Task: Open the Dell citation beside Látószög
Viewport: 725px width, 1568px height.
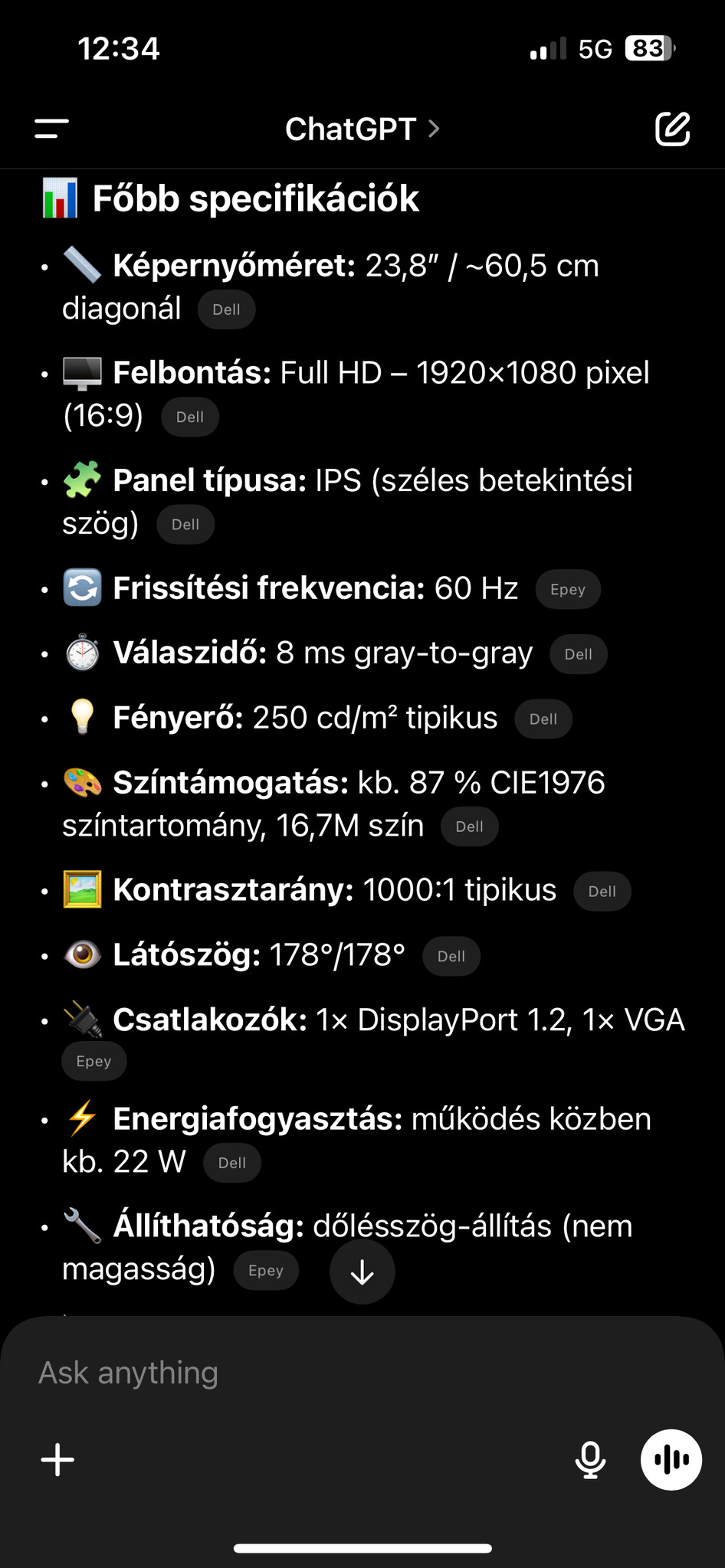Action: 451,956
